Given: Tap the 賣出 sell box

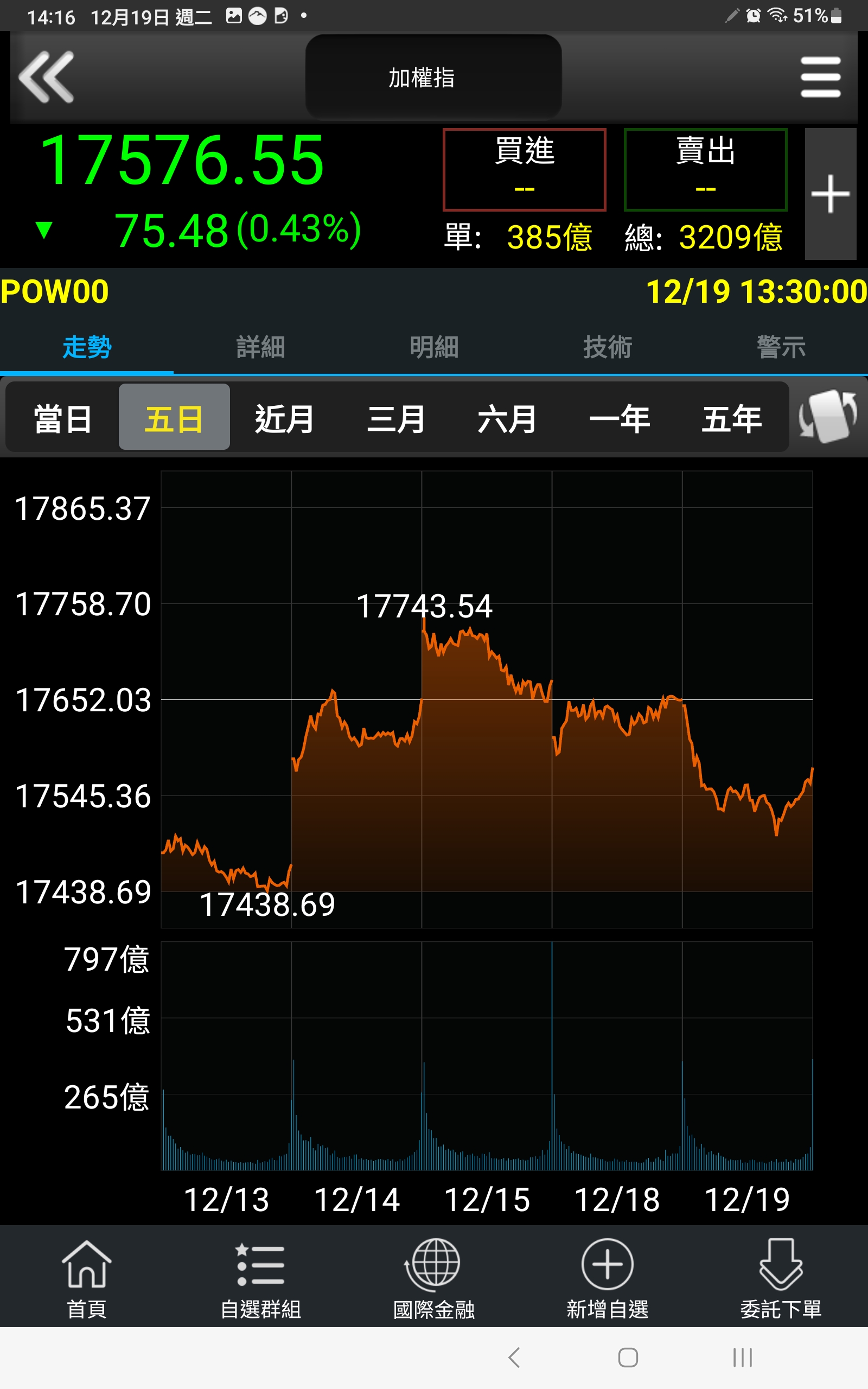Looking at the screenshot, I should [x=705, y=169].
